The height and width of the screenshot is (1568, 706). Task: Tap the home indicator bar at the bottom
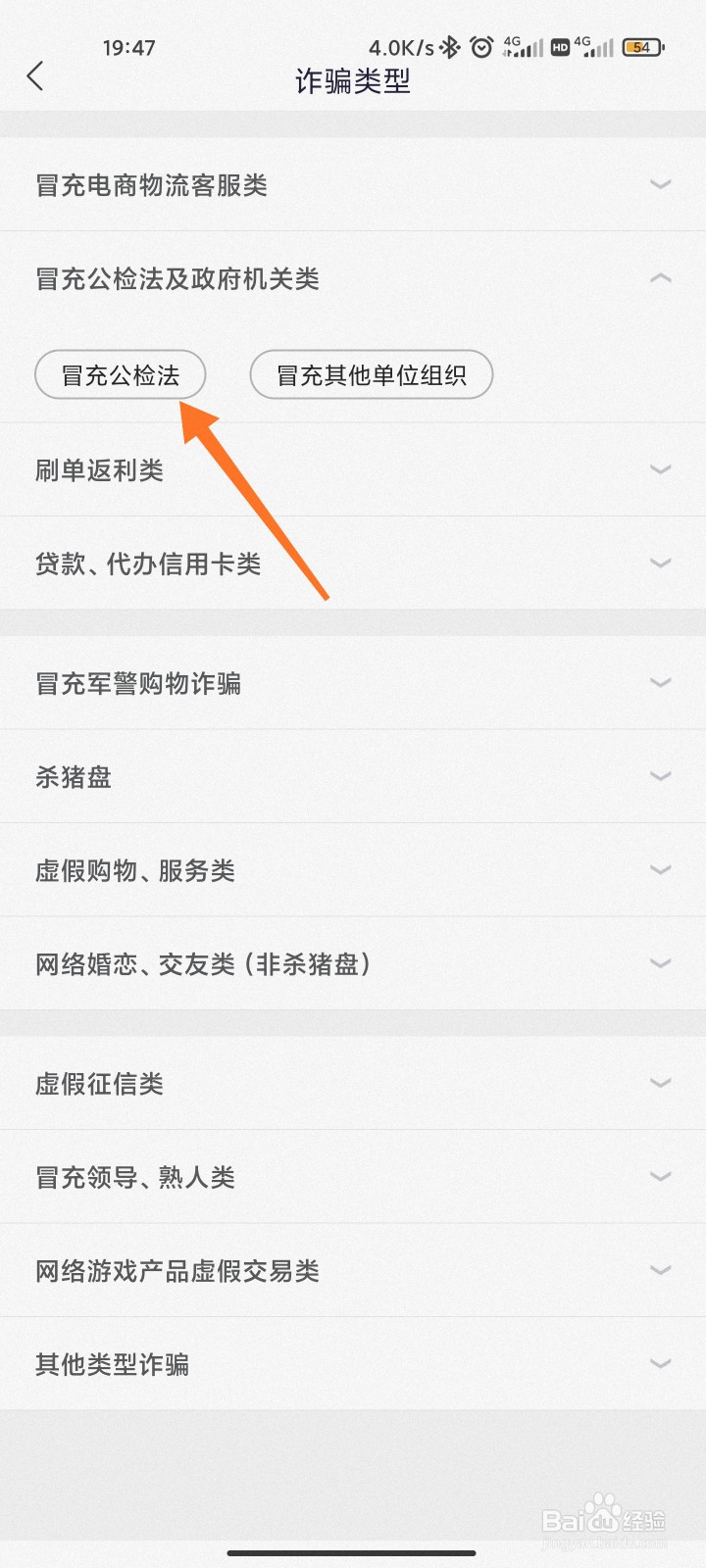coord(353,1550)
